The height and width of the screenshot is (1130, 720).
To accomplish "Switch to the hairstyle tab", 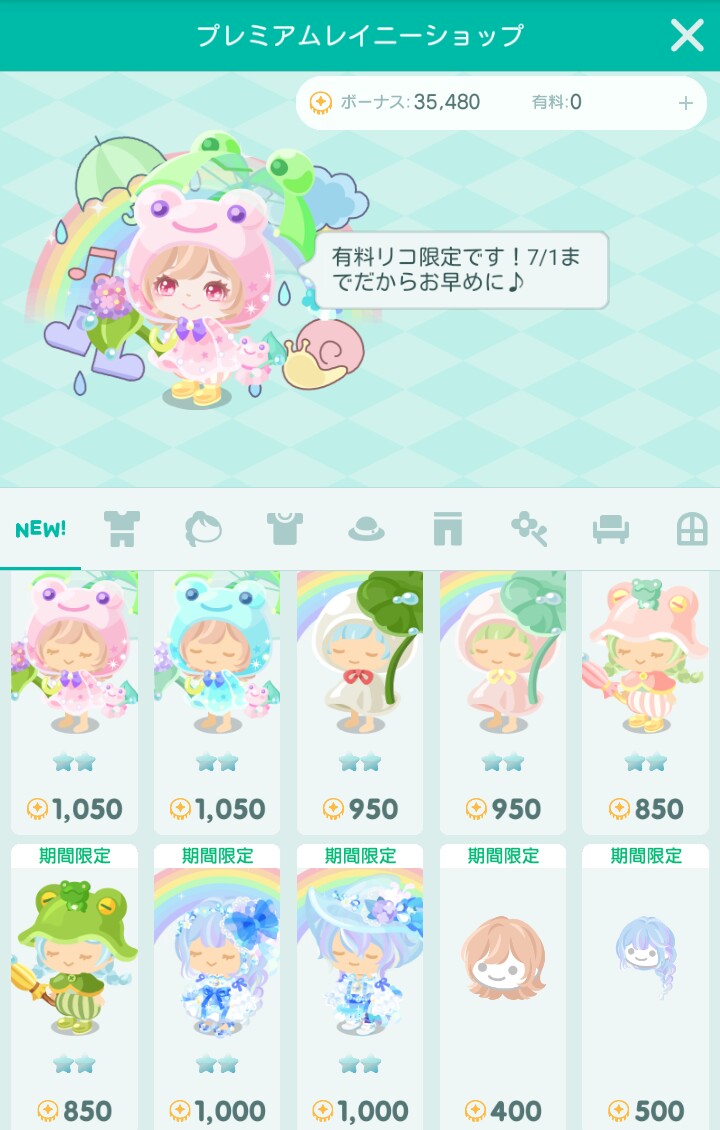I will pos(204,529).
